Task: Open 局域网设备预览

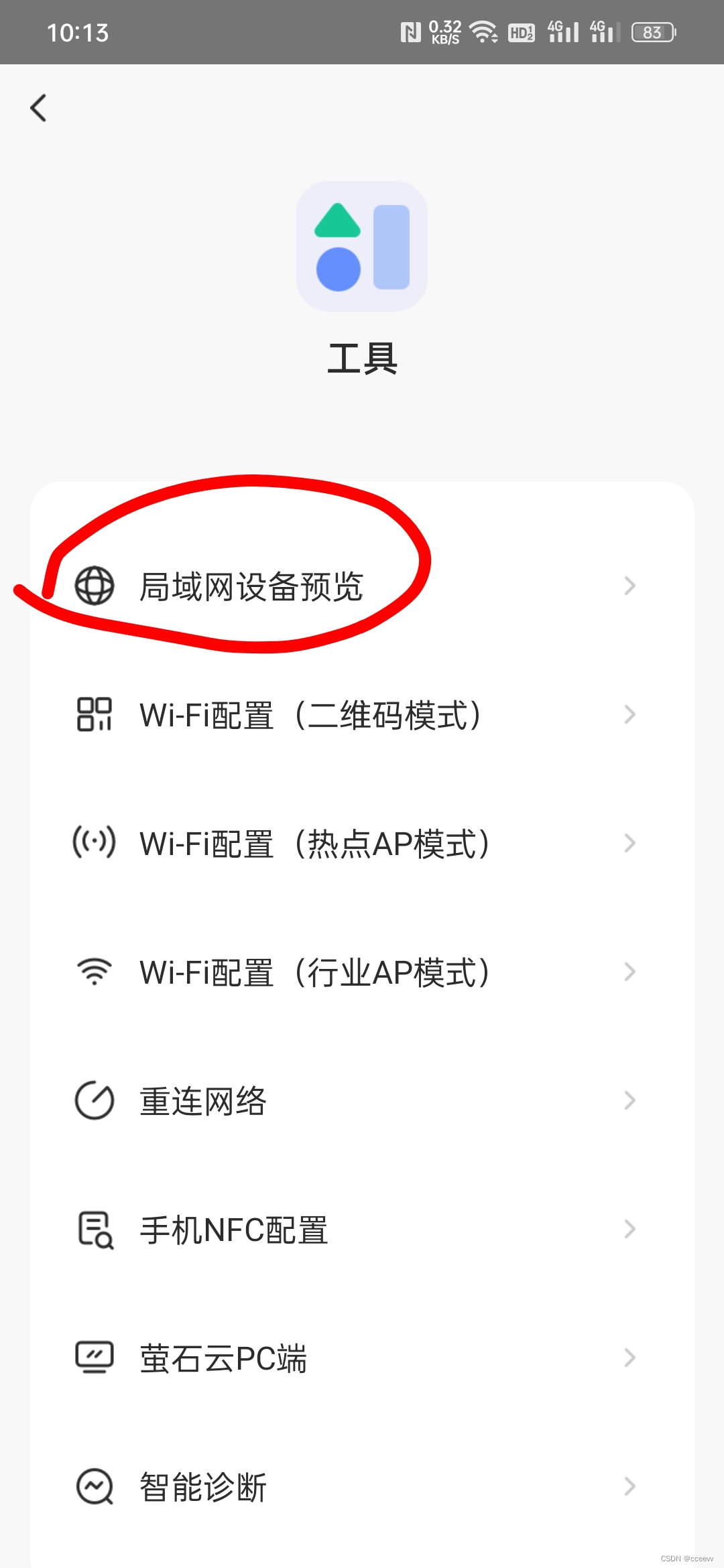Action: pos(362,586)
